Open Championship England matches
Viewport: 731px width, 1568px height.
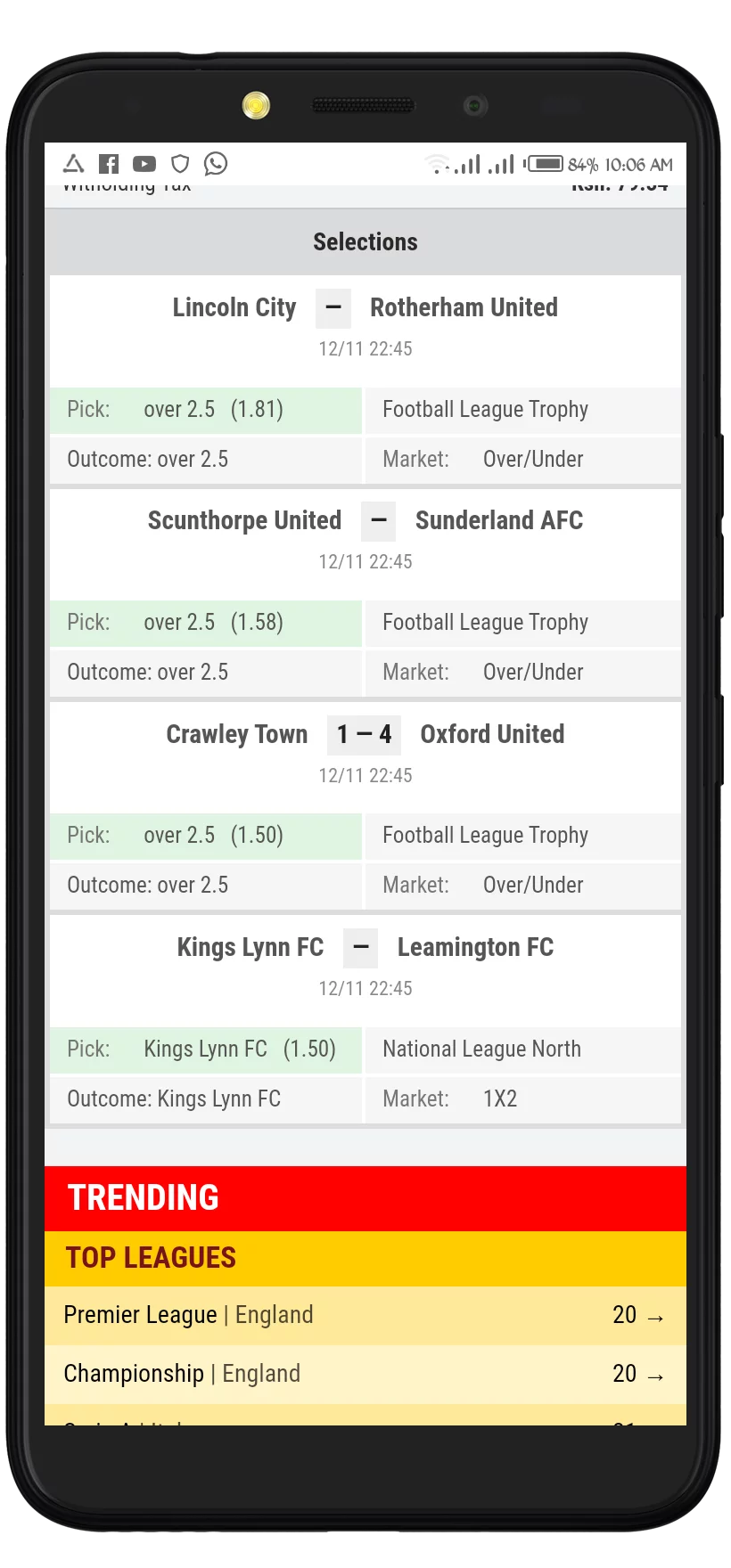point(365,1375)
